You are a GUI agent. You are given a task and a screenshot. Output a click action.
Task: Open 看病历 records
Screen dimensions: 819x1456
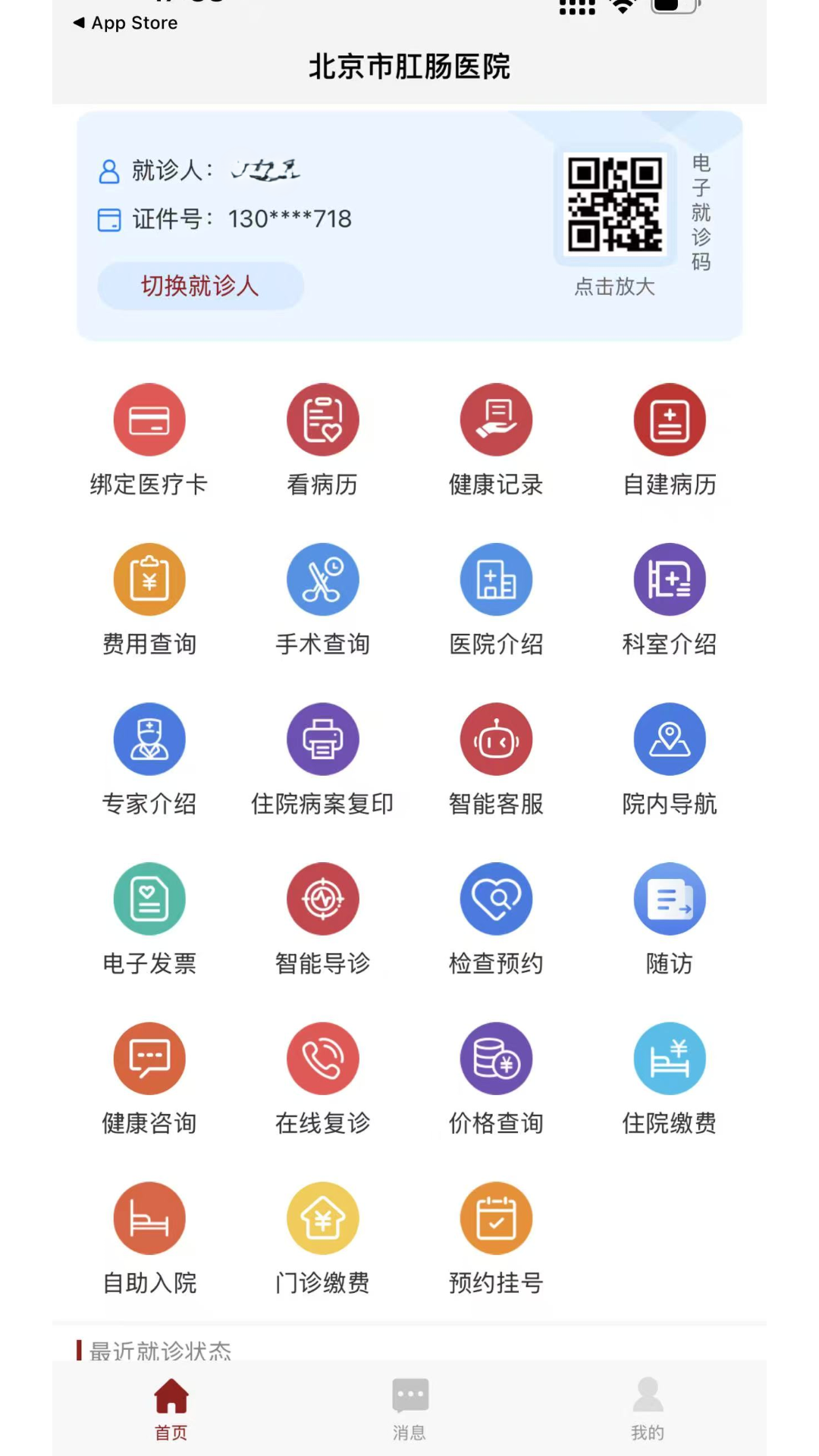[x=322, y=420]
